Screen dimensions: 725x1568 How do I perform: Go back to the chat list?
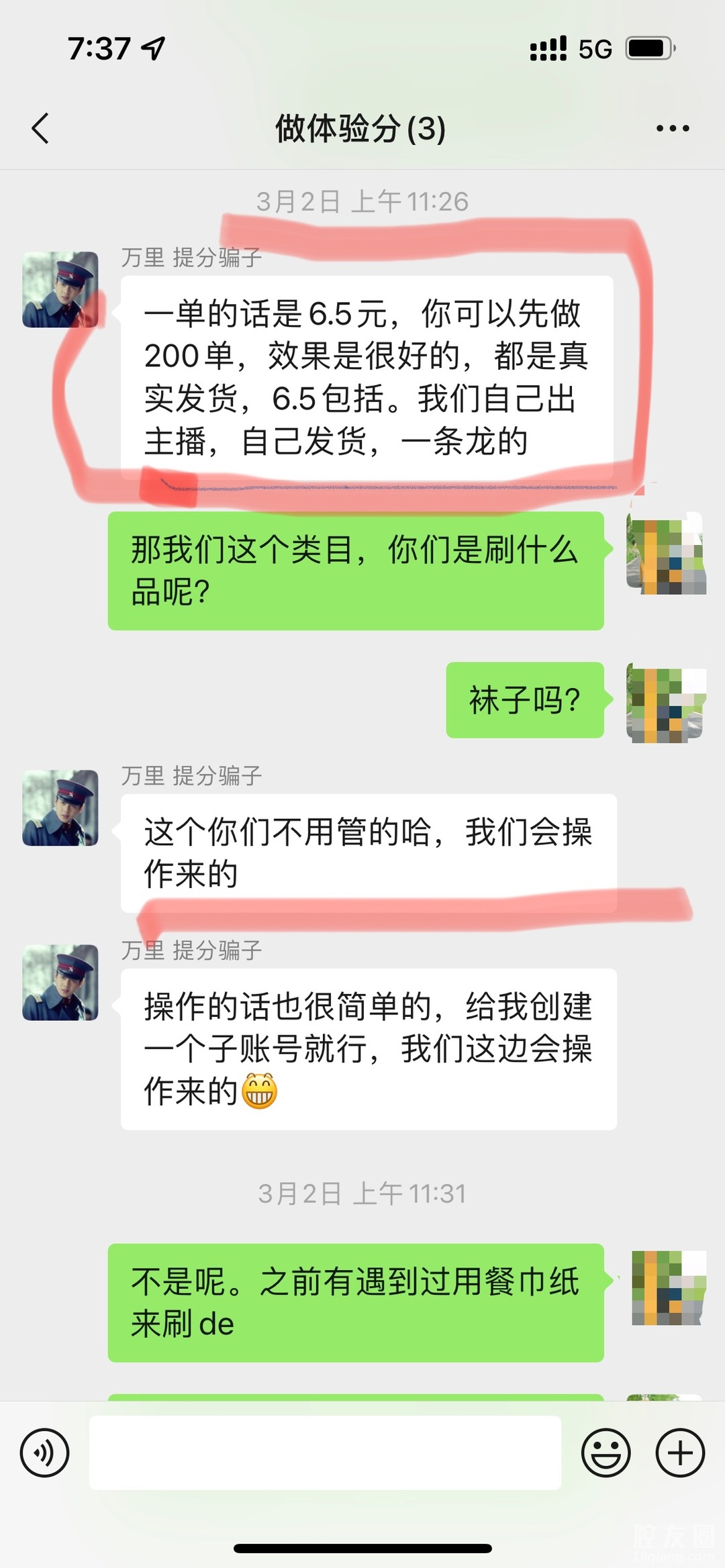pyautogui.click(x=40, y=128)
